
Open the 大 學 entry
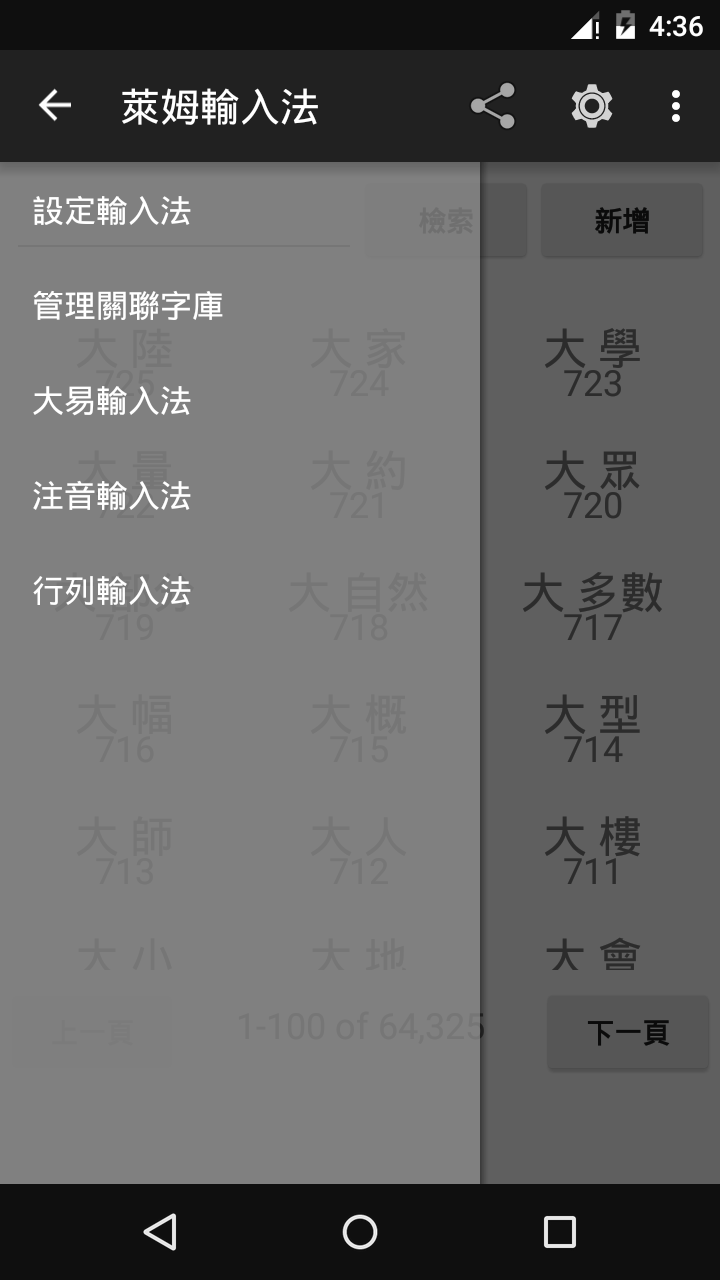pyautogui.click(x=593, y=364)
